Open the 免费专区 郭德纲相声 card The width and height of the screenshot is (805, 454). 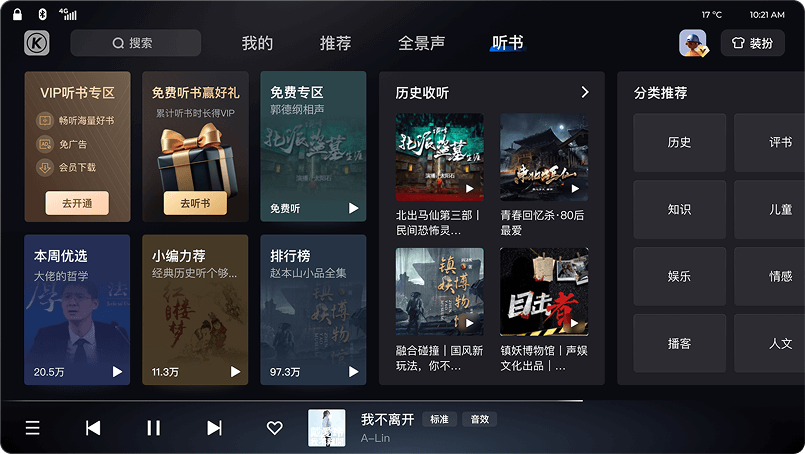(x=312, y=146)
